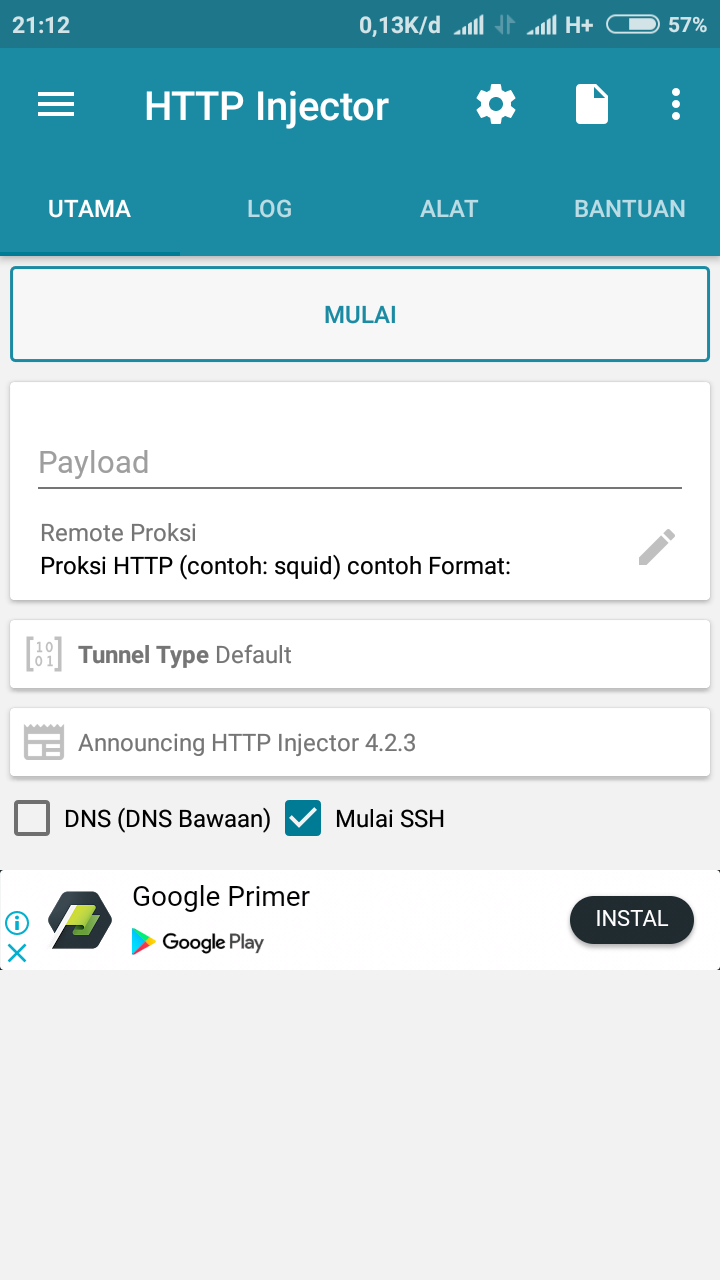This screenshot has height=1280, width=720.
Task: Edit Remote Proksi with the pencil icon
Action: pos(657,548)
